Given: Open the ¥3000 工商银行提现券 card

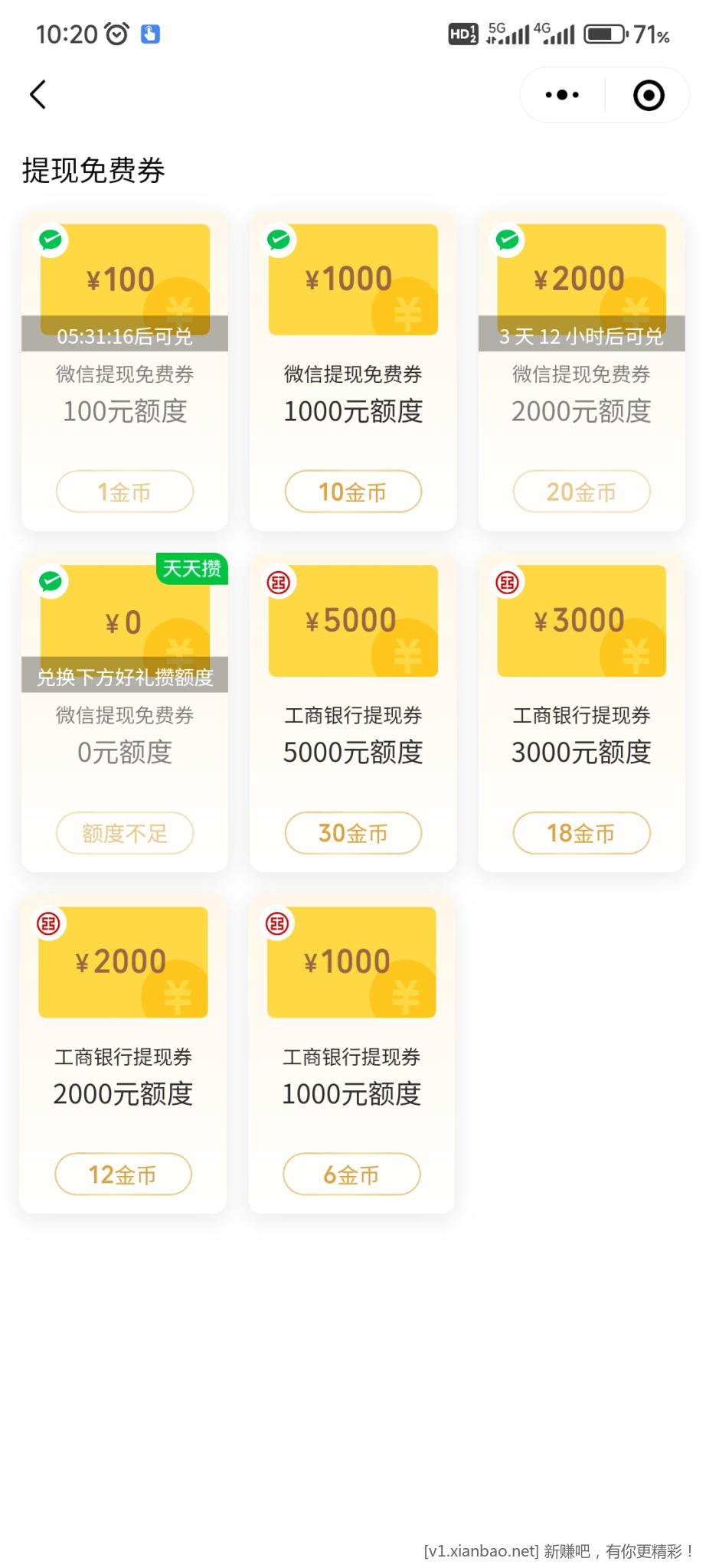Looking at the screenshot, I should (x=581, y=658).
